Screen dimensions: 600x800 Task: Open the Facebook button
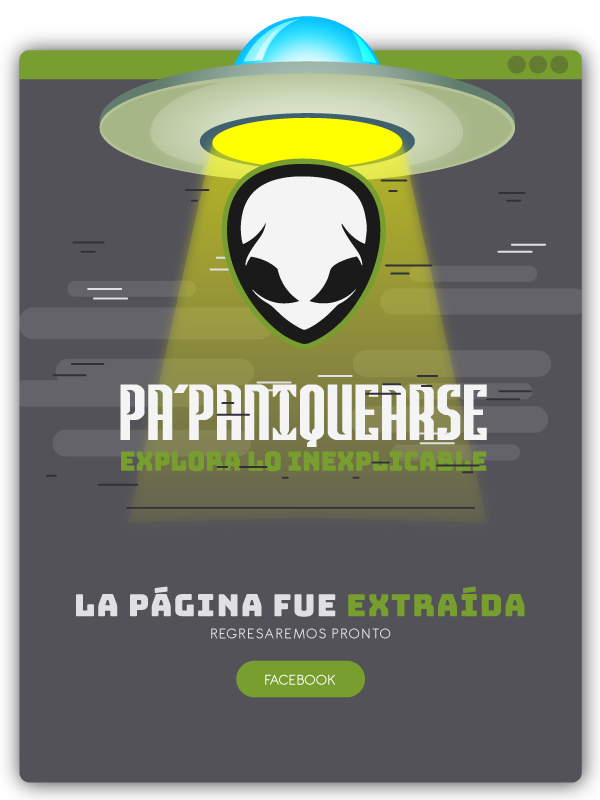coord(300,679)
